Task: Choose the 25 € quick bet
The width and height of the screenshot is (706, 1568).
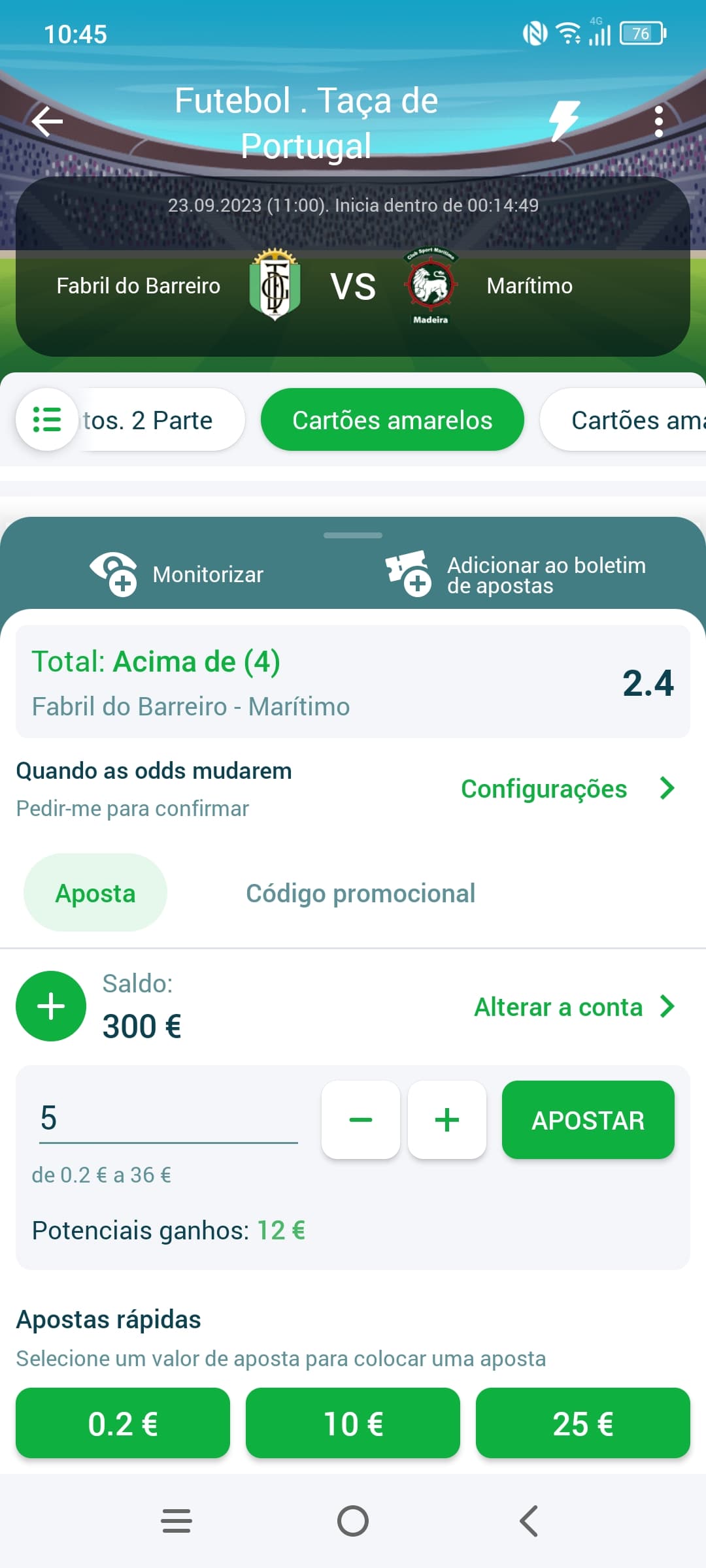Action: pos(583,1423)
